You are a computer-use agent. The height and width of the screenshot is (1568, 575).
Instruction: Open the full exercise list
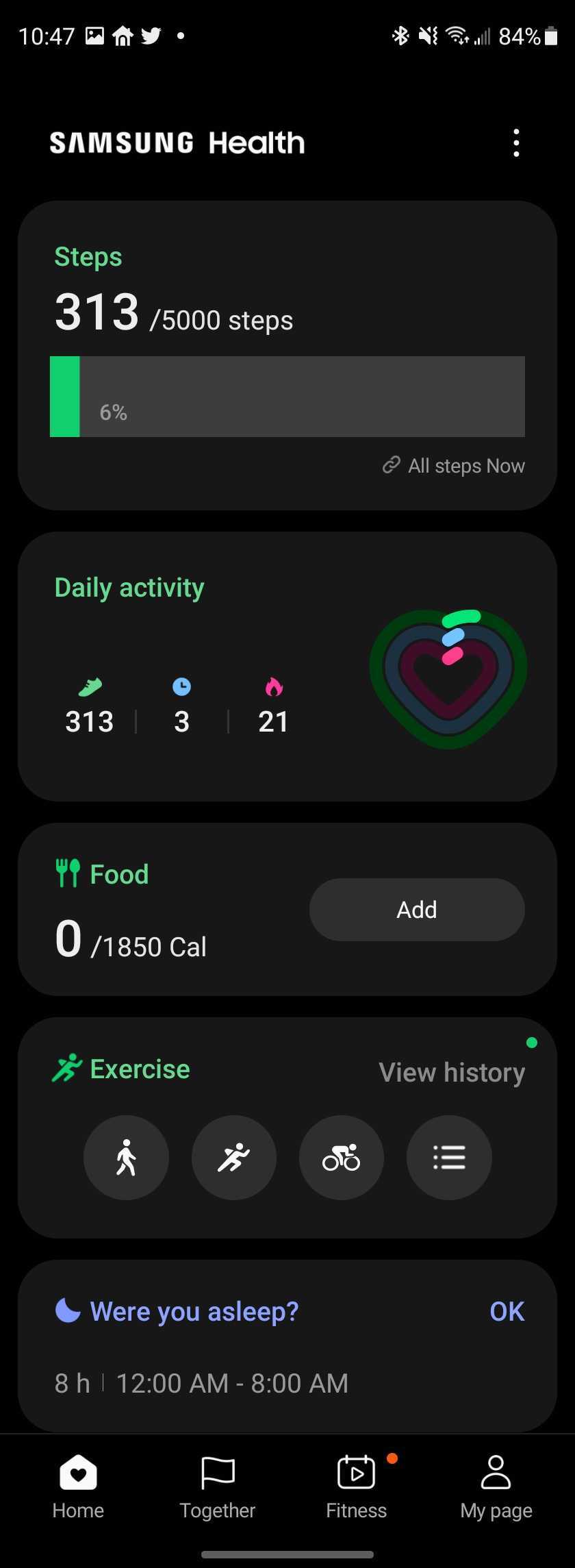[449, 1158]
